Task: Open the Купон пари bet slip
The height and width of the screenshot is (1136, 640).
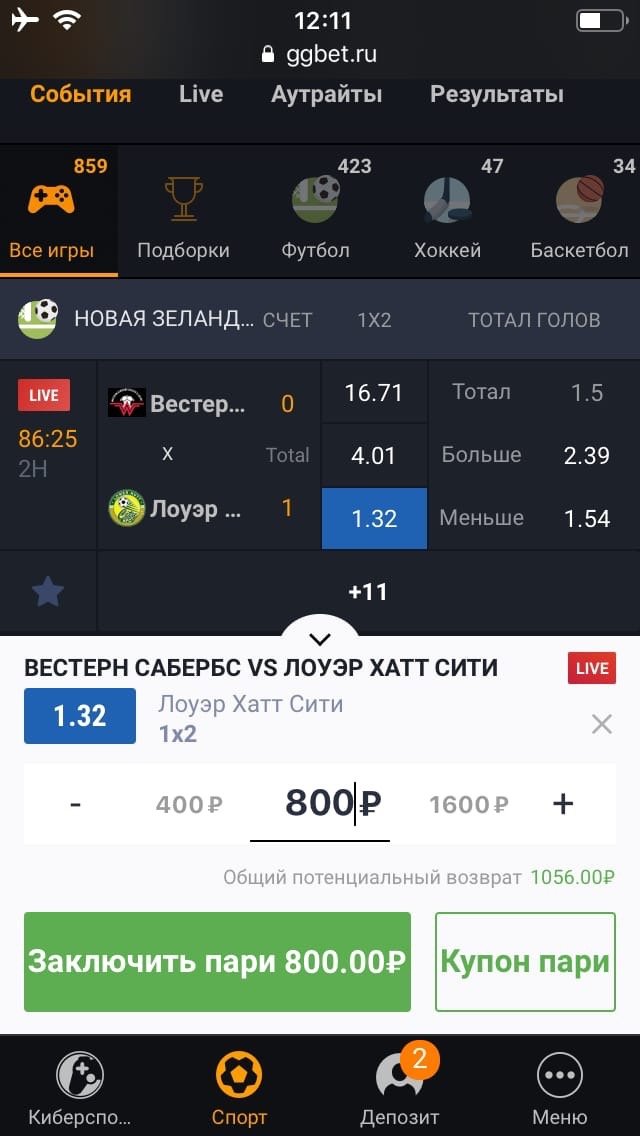Action: click(525, 962)
